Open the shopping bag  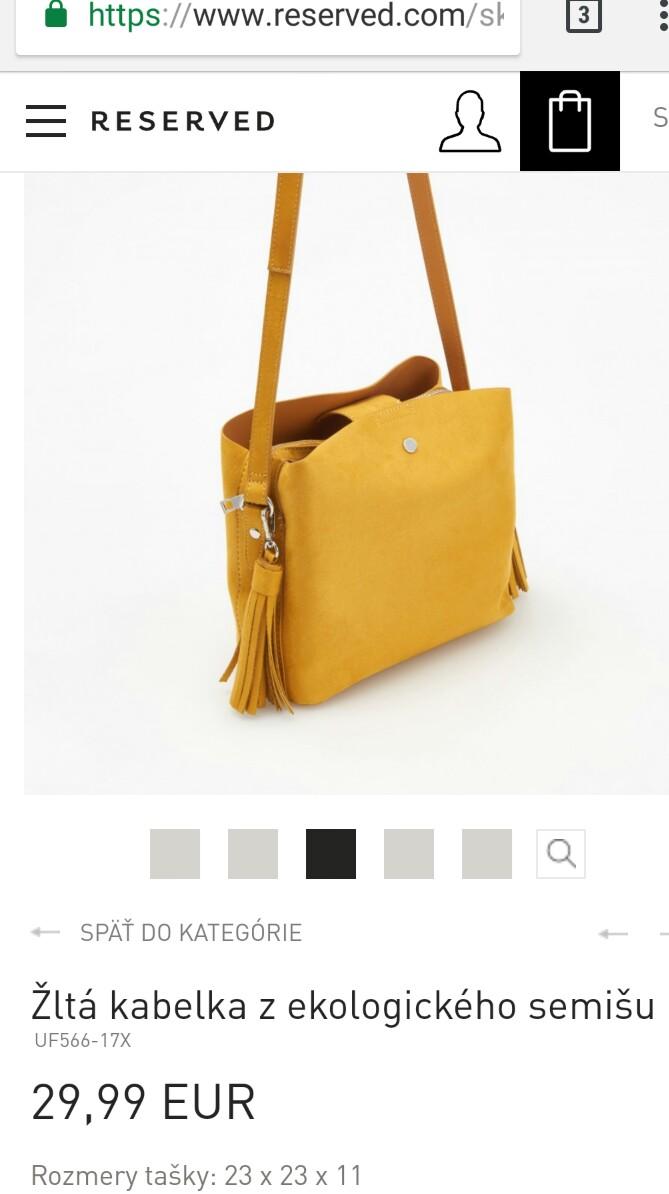coord(570,121)
